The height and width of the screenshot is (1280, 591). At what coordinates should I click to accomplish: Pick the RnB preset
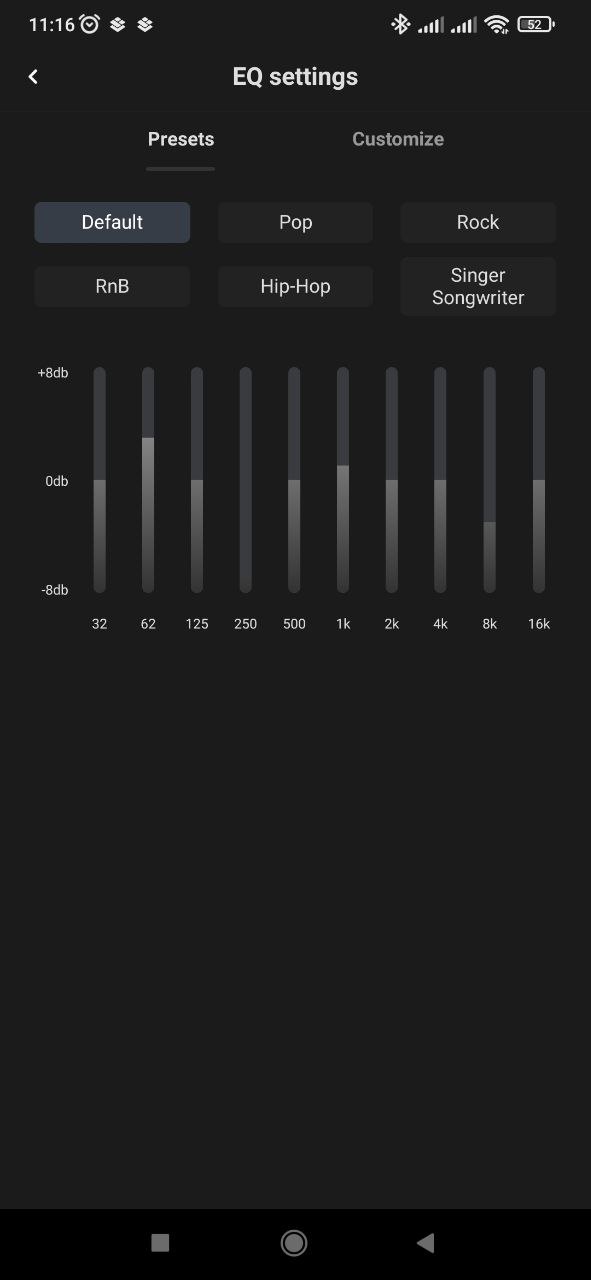pos(112,286)
